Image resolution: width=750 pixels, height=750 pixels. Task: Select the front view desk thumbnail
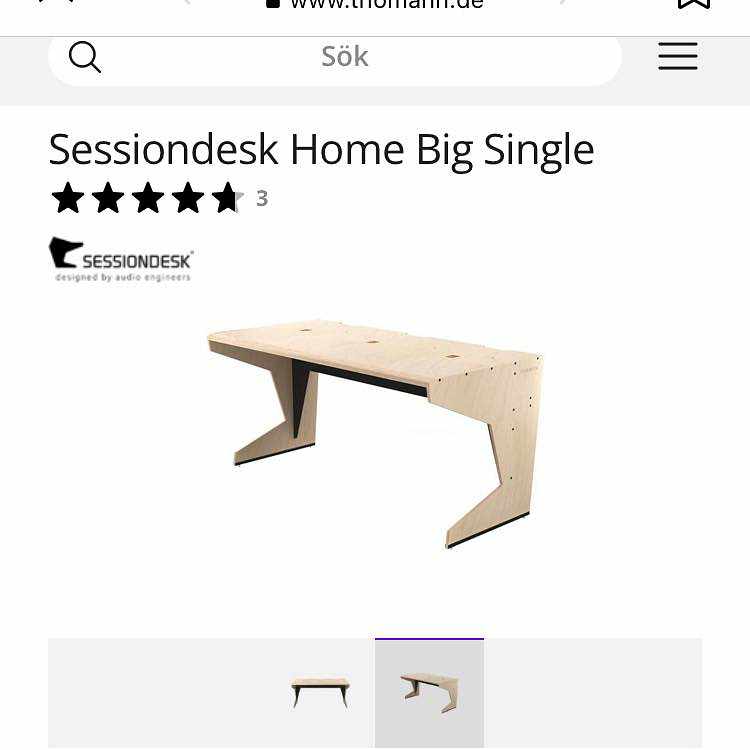coord(320,692)
